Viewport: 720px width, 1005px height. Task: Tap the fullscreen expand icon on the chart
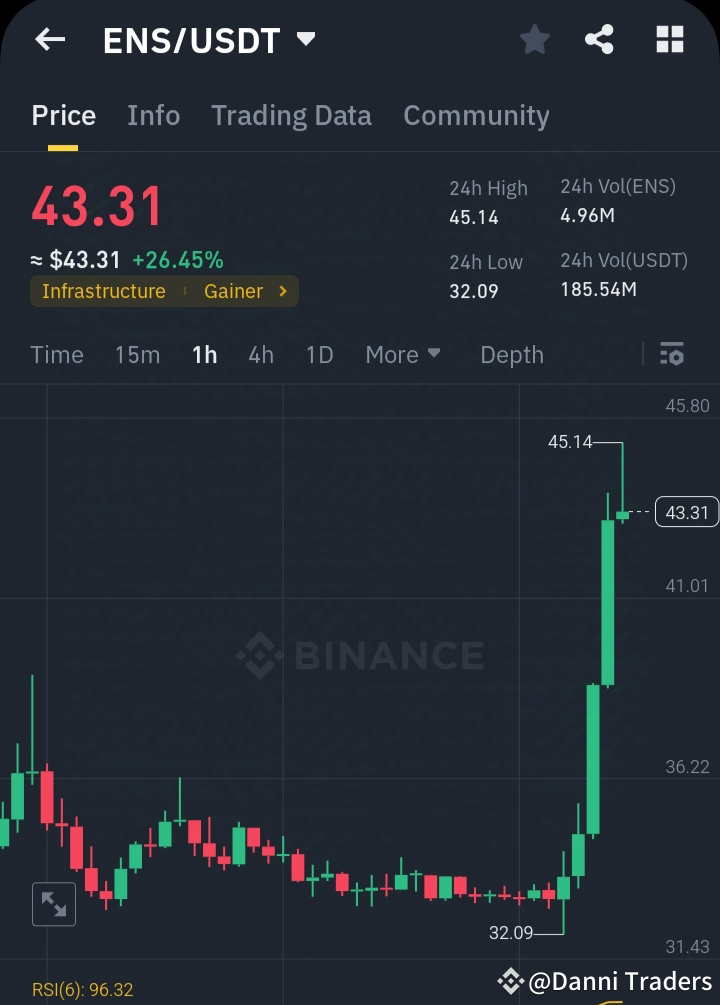click(x=54, y=903)
